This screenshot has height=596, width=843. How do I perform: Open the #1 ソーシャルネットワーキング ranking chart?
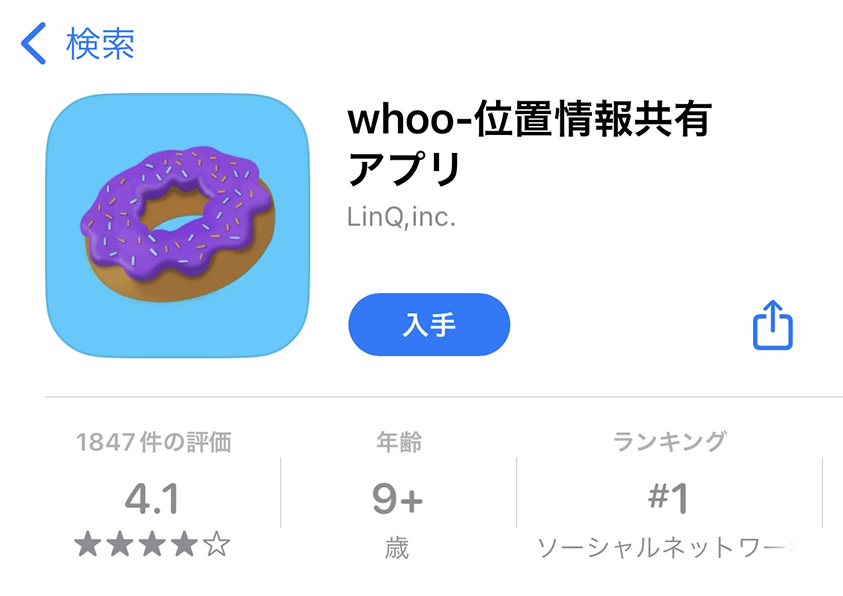pyautogui.click(x=669, y=495)
